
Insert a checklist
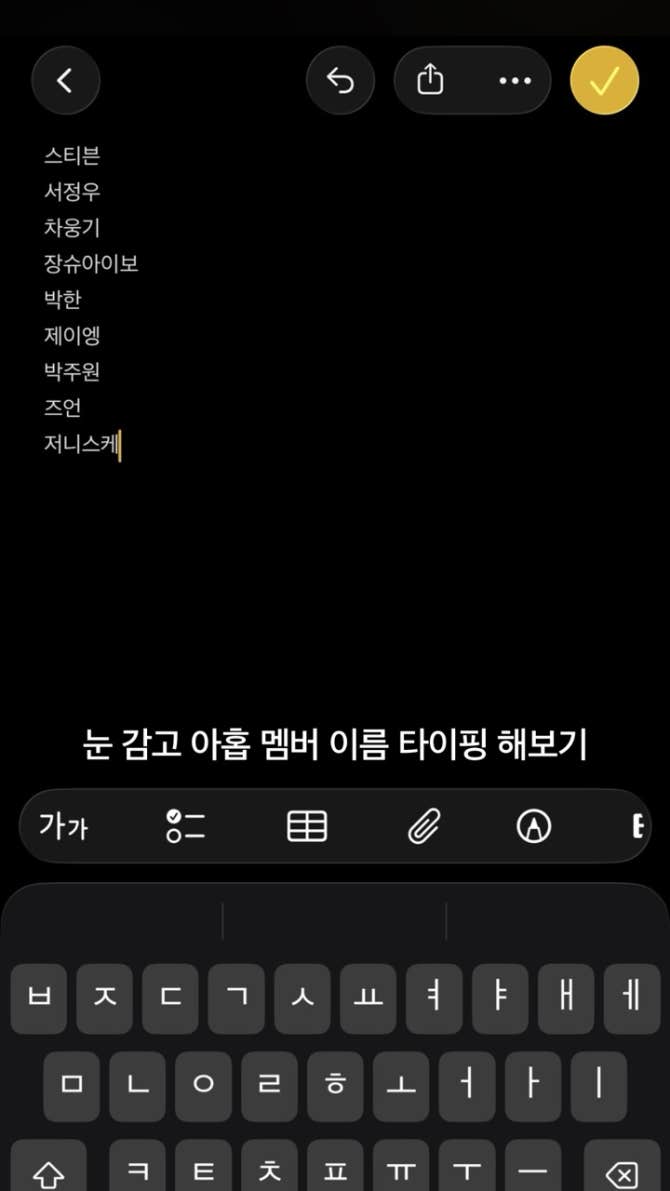click(x=185, y=826)
